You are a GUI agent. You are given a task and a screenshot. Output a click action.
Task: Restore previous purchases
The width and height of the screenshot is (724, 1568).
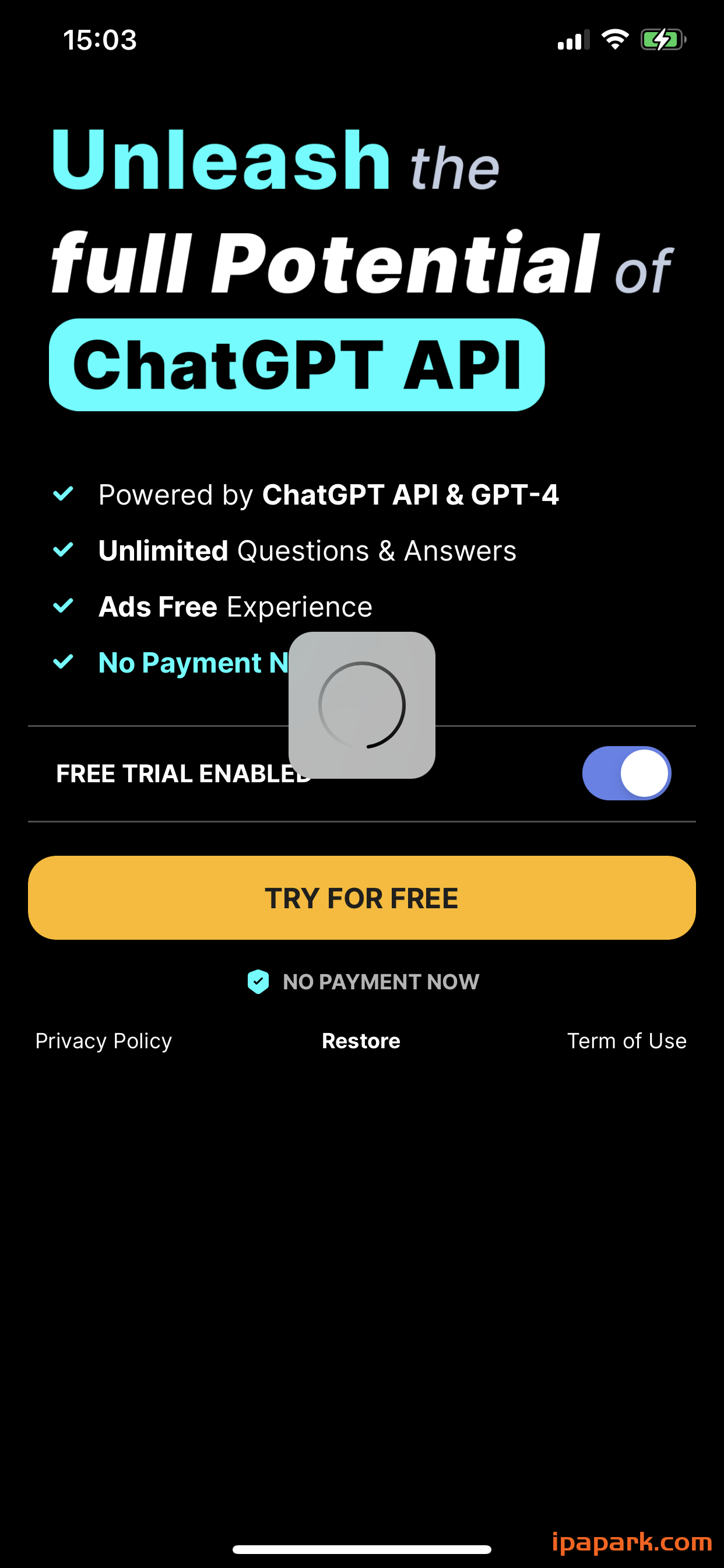tap(361, 1041)
